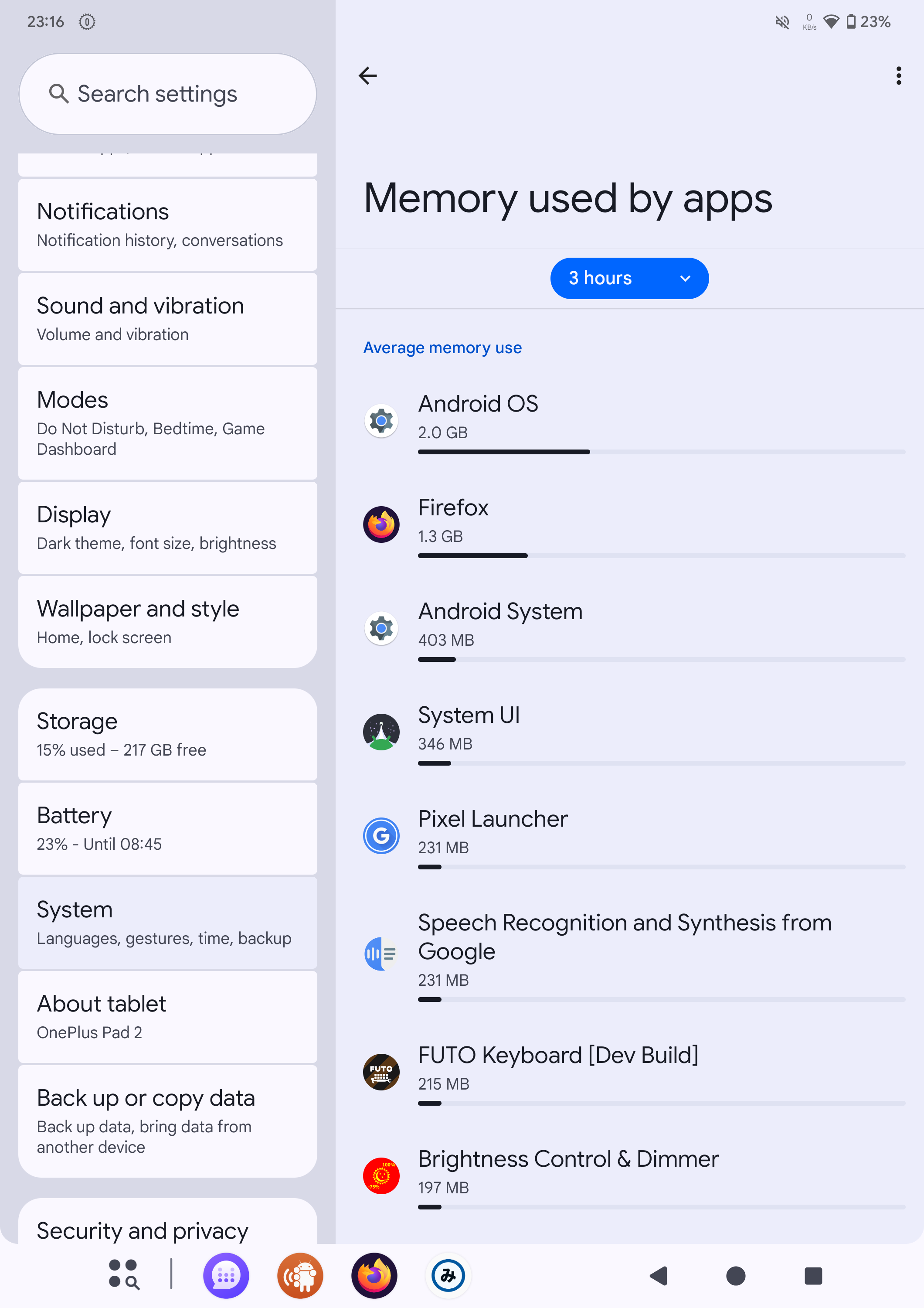Tap the Home navigation button

click(x=736, y=1276)
